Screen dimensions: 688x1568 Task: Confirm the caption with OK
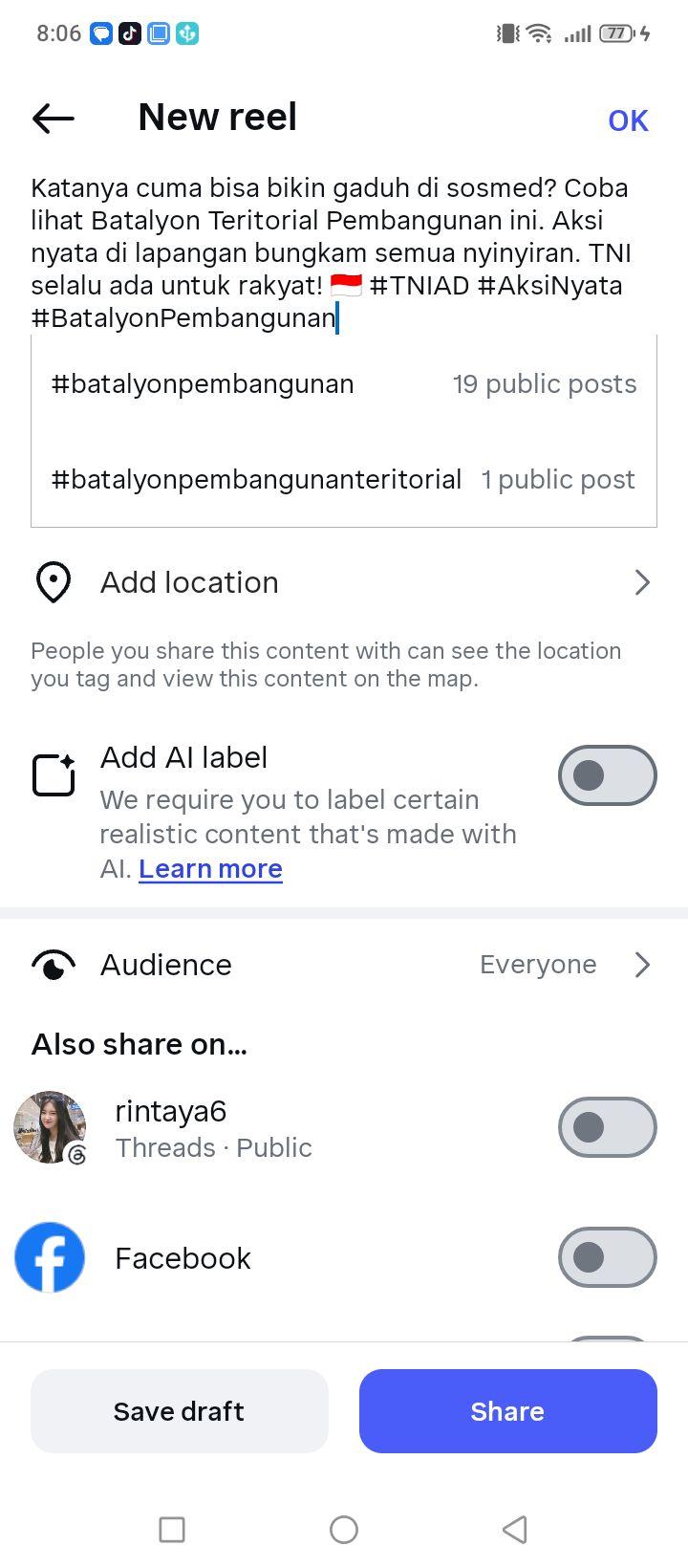628,120
